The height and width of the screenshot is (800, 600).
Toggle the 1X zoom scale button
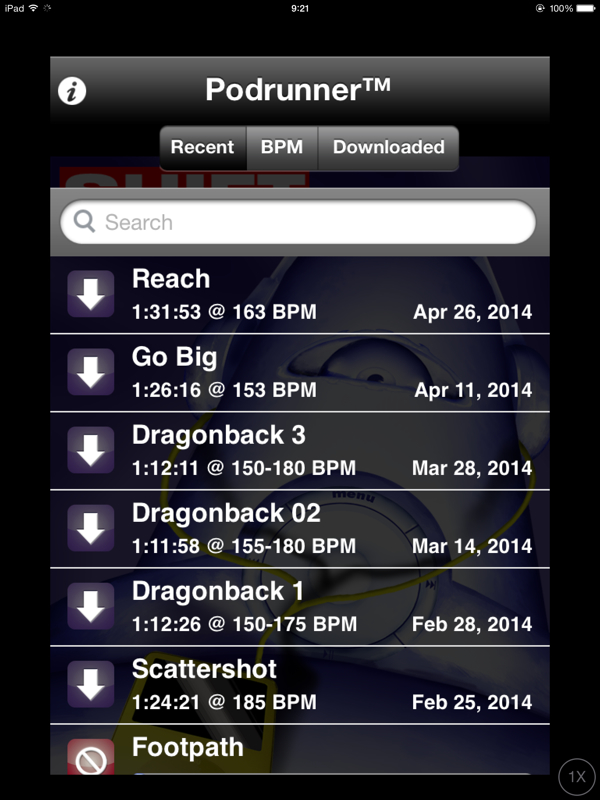577,777
